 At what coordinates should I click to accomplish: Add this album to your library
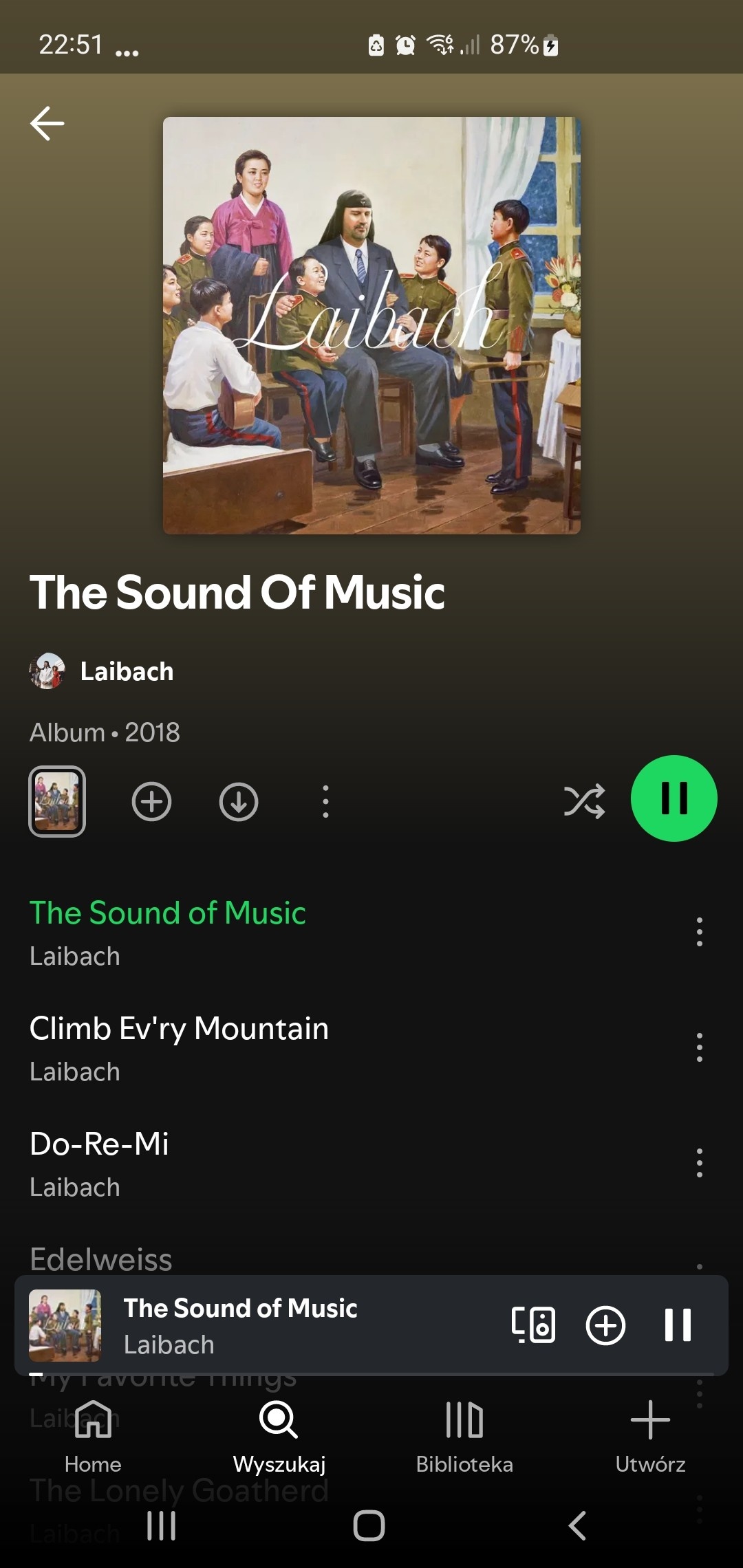coord(151,801)
